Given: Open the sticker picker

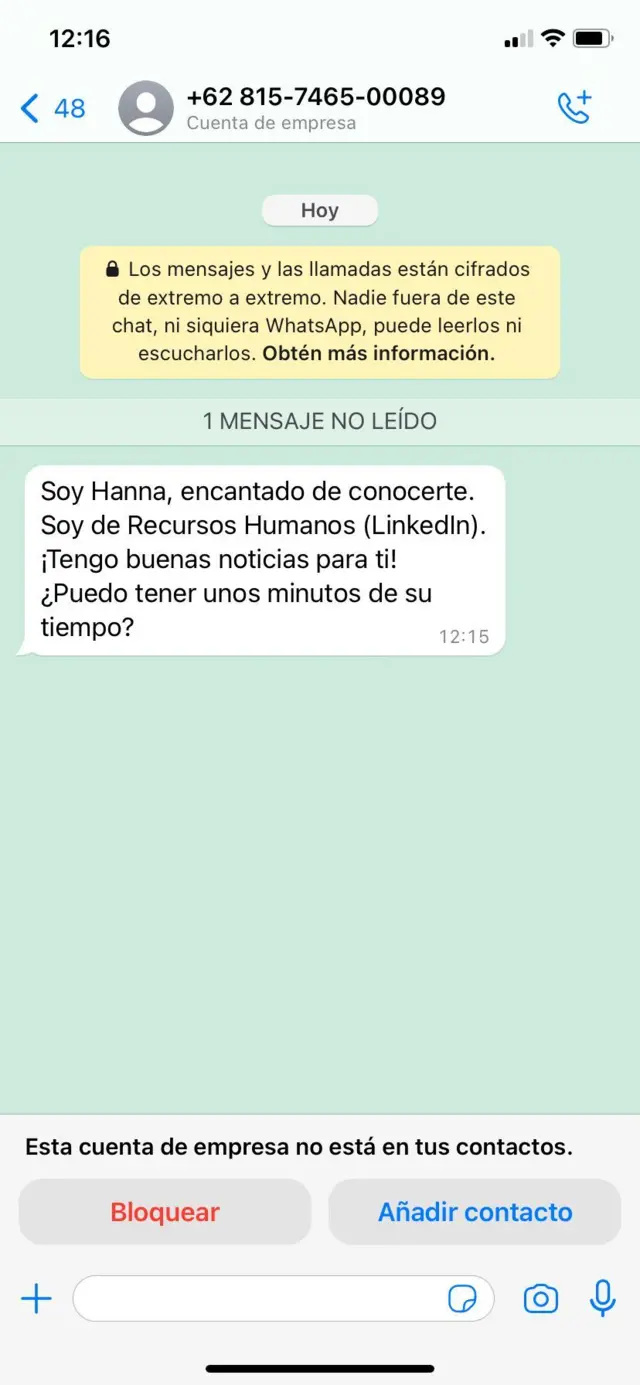Looking at the screenshot, I should (x=462, y=1299).
